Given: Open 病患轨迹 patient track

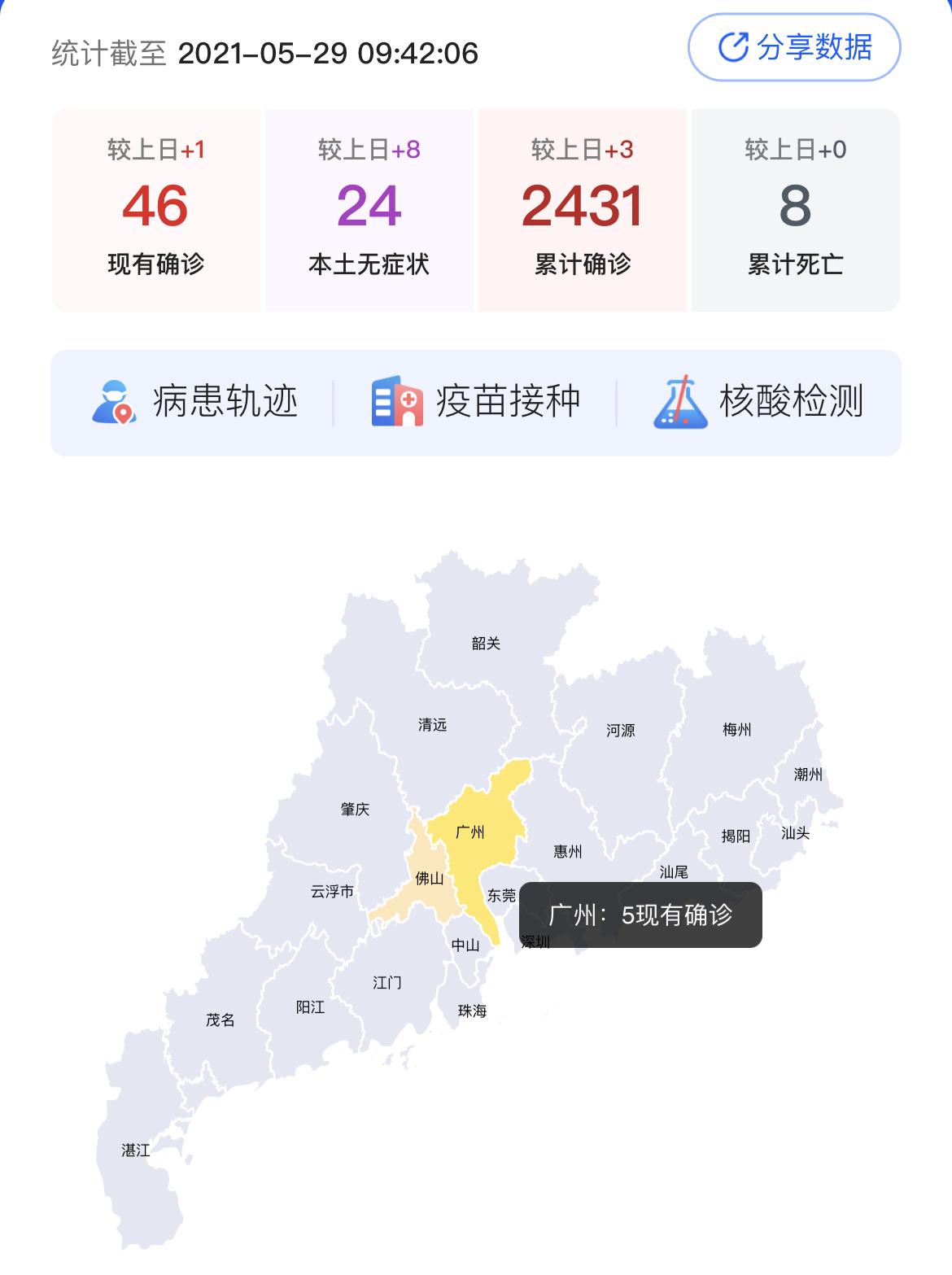Looking at the screenshot, I should tap(194, 402).
